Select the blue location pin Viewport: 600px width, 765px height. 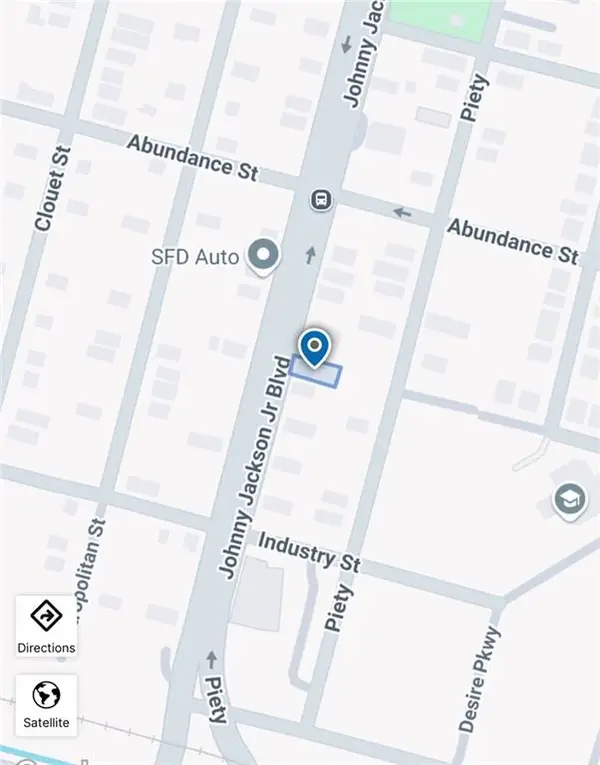pyautogui.click(x=315, y=349)
